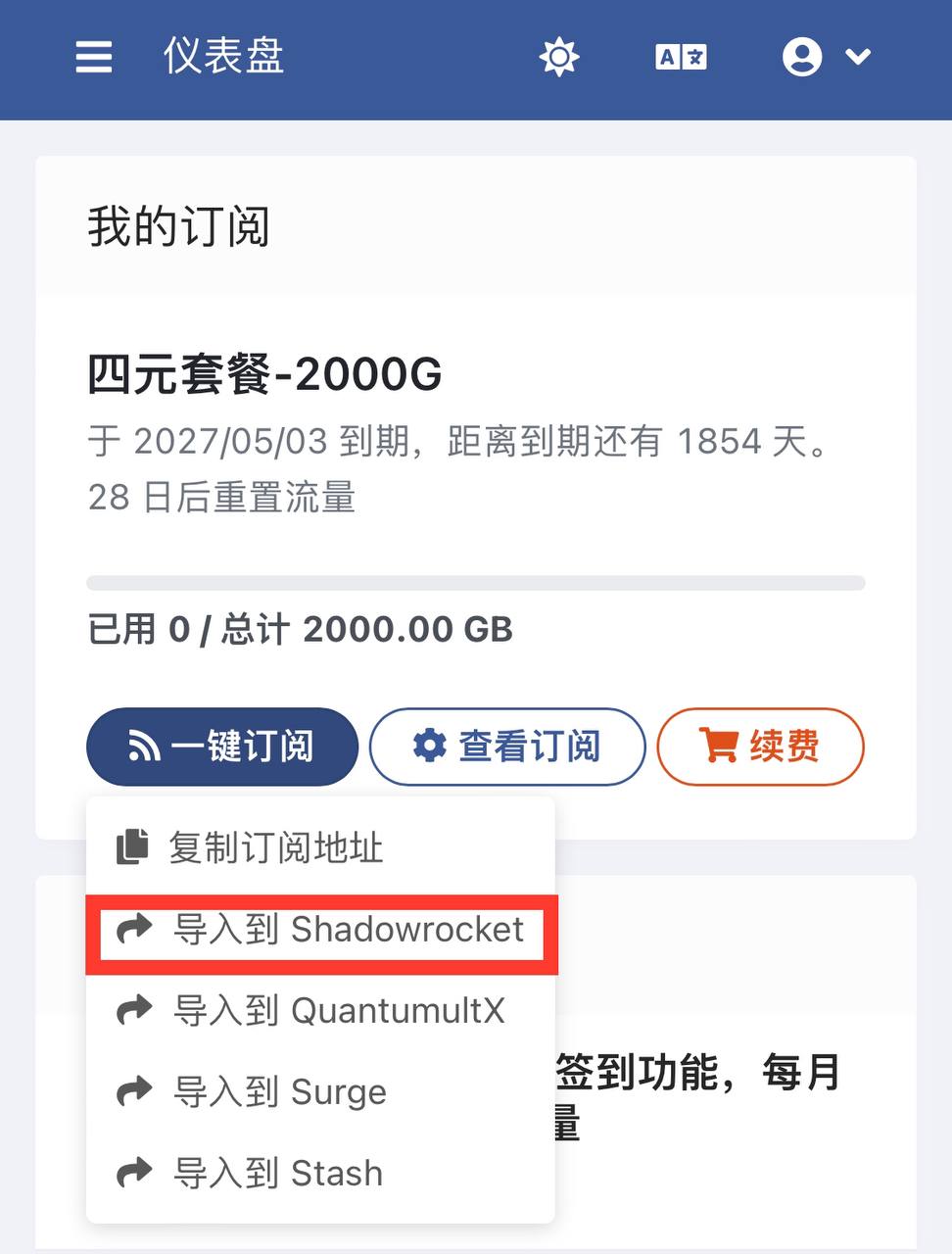Select 导入到 Shadowrocket from the menu

tap(321, 930)
